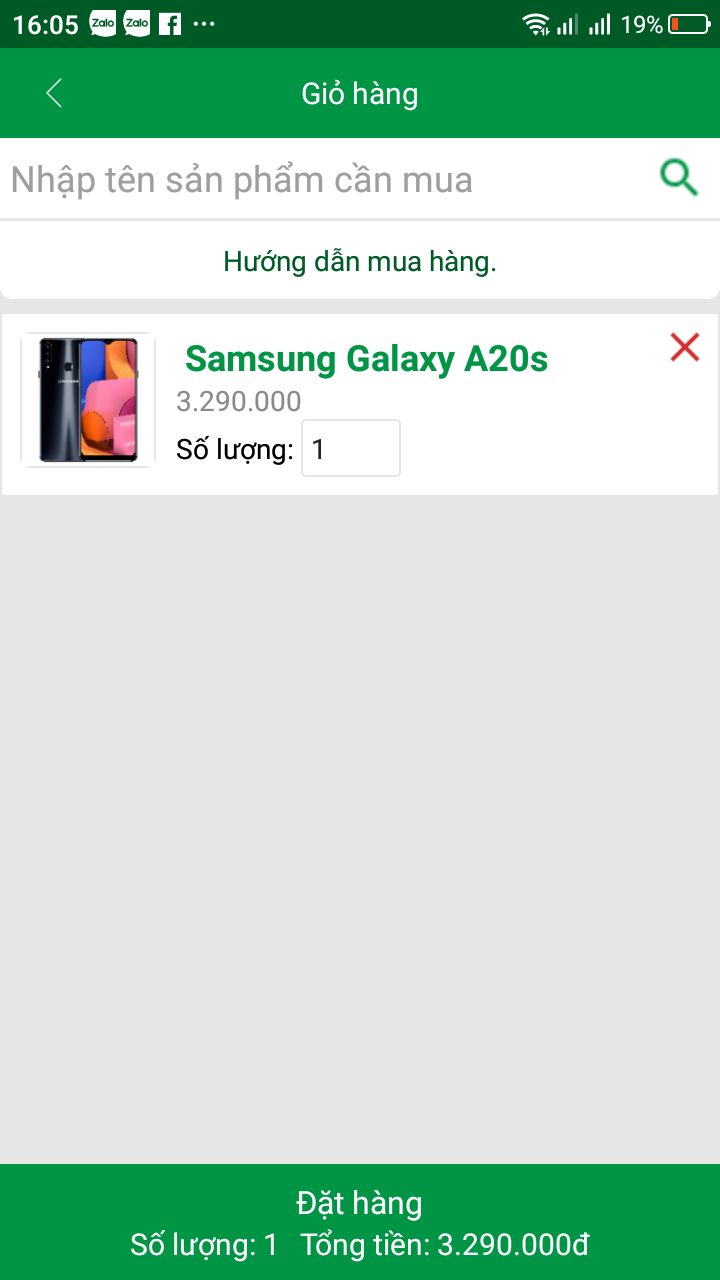
Task: Open Samsung Galaxy A20s product image
Action: tap(88, 400)
